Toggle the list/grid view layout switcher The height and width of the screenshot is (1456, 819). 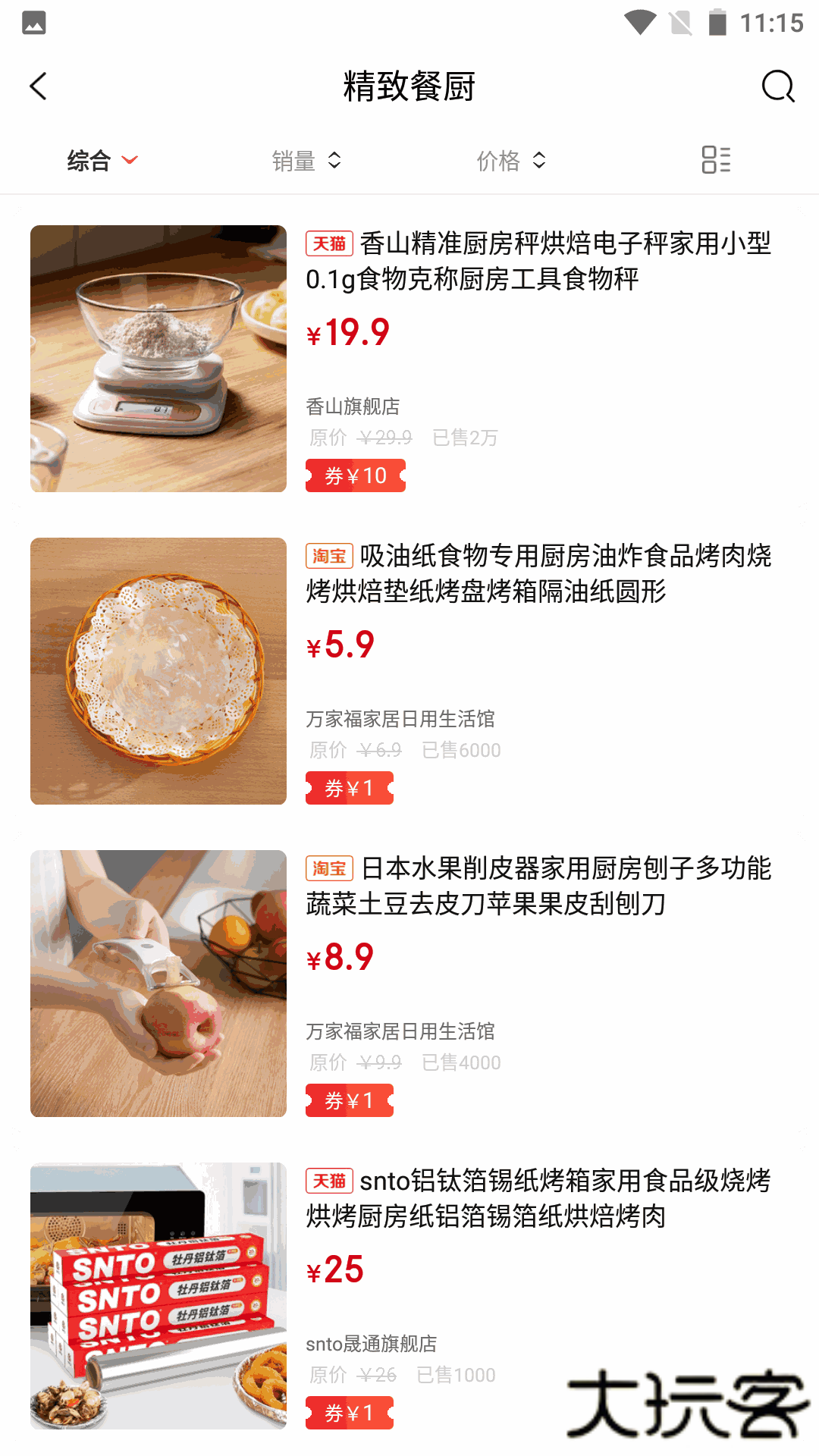tap(716, 159)
